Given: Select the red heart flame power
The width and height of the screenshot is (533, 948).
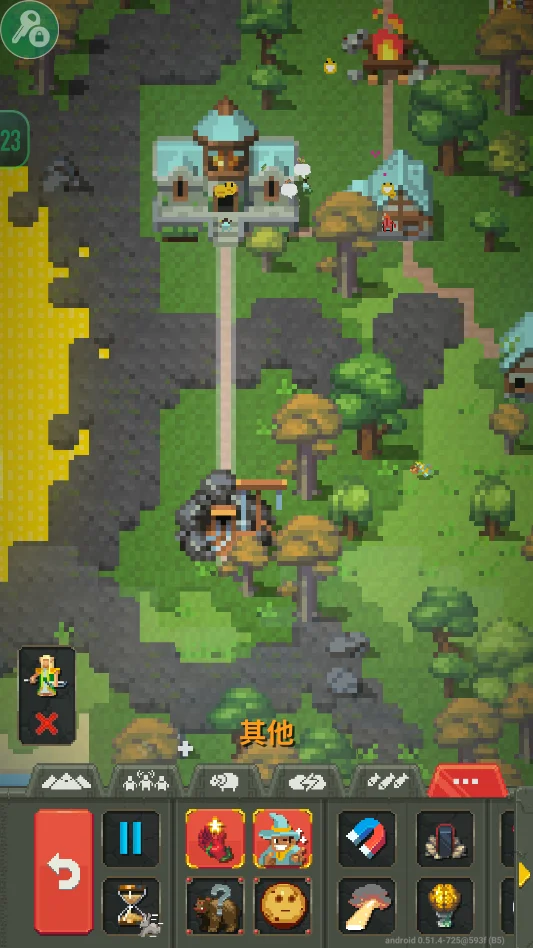Looking at the screenshot, I should pyautogui.click(x=215, y=839).
